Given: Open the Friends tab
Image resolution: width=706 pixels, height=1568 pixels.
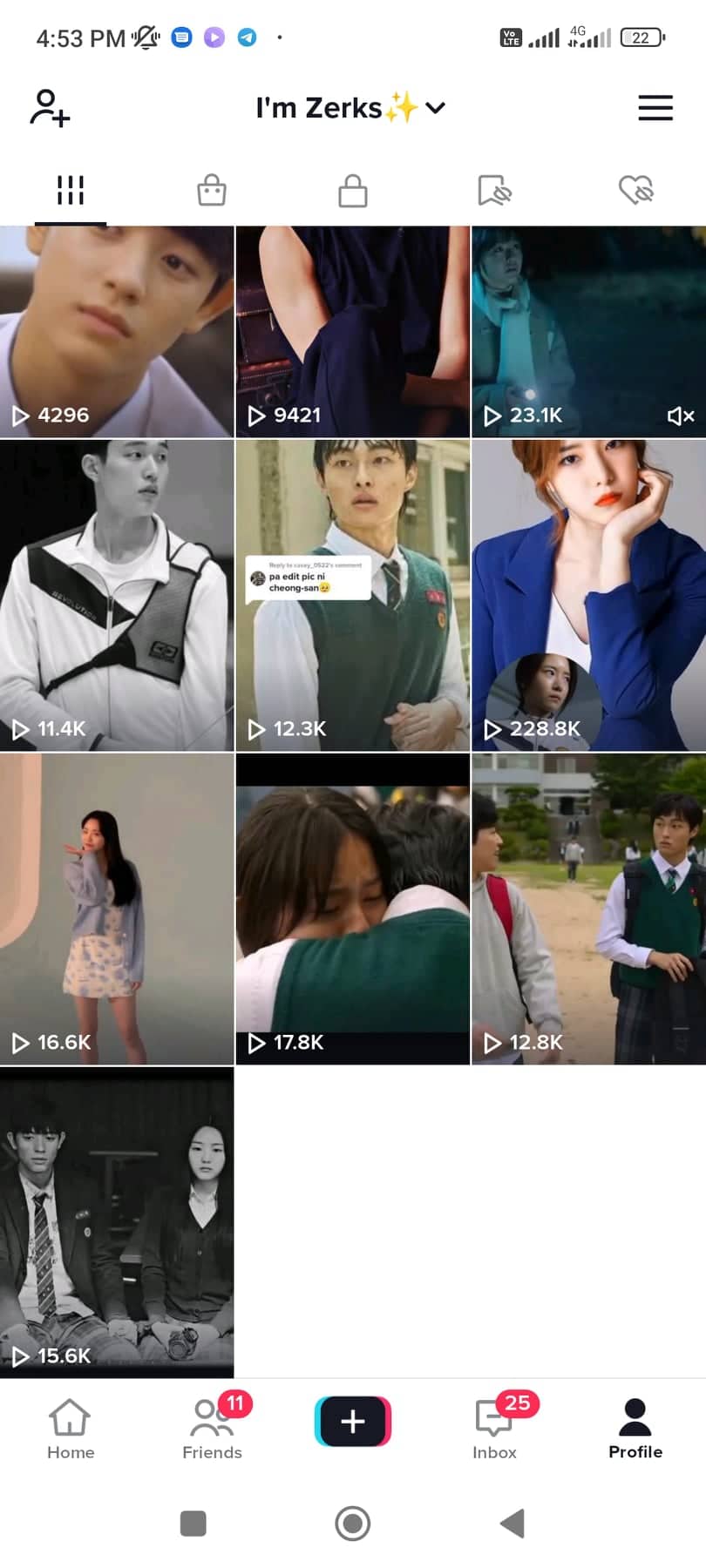Looking at the screenshot, I should (x=212, y=1429).
